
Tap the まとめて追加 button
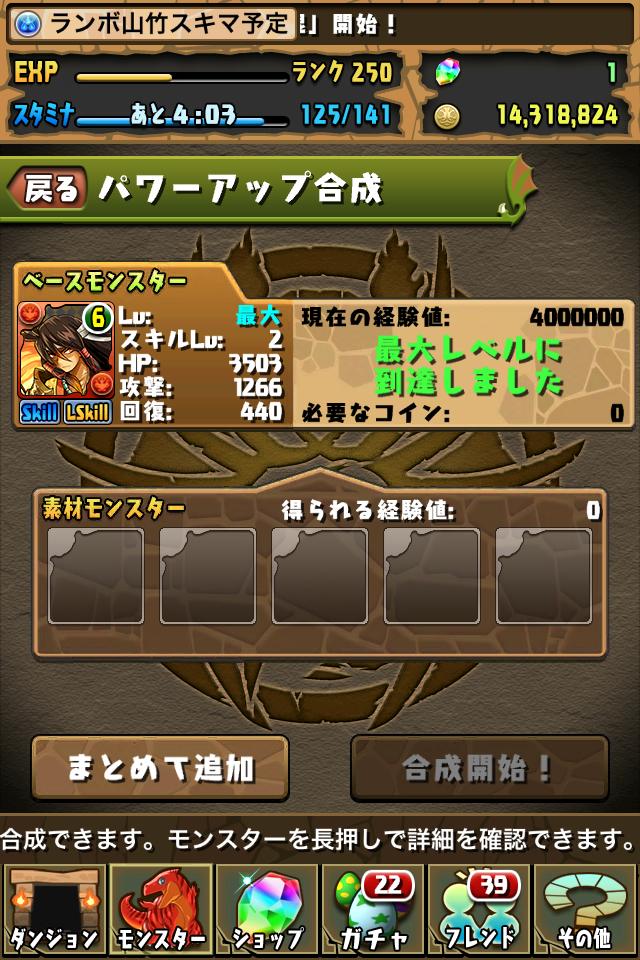160,768
